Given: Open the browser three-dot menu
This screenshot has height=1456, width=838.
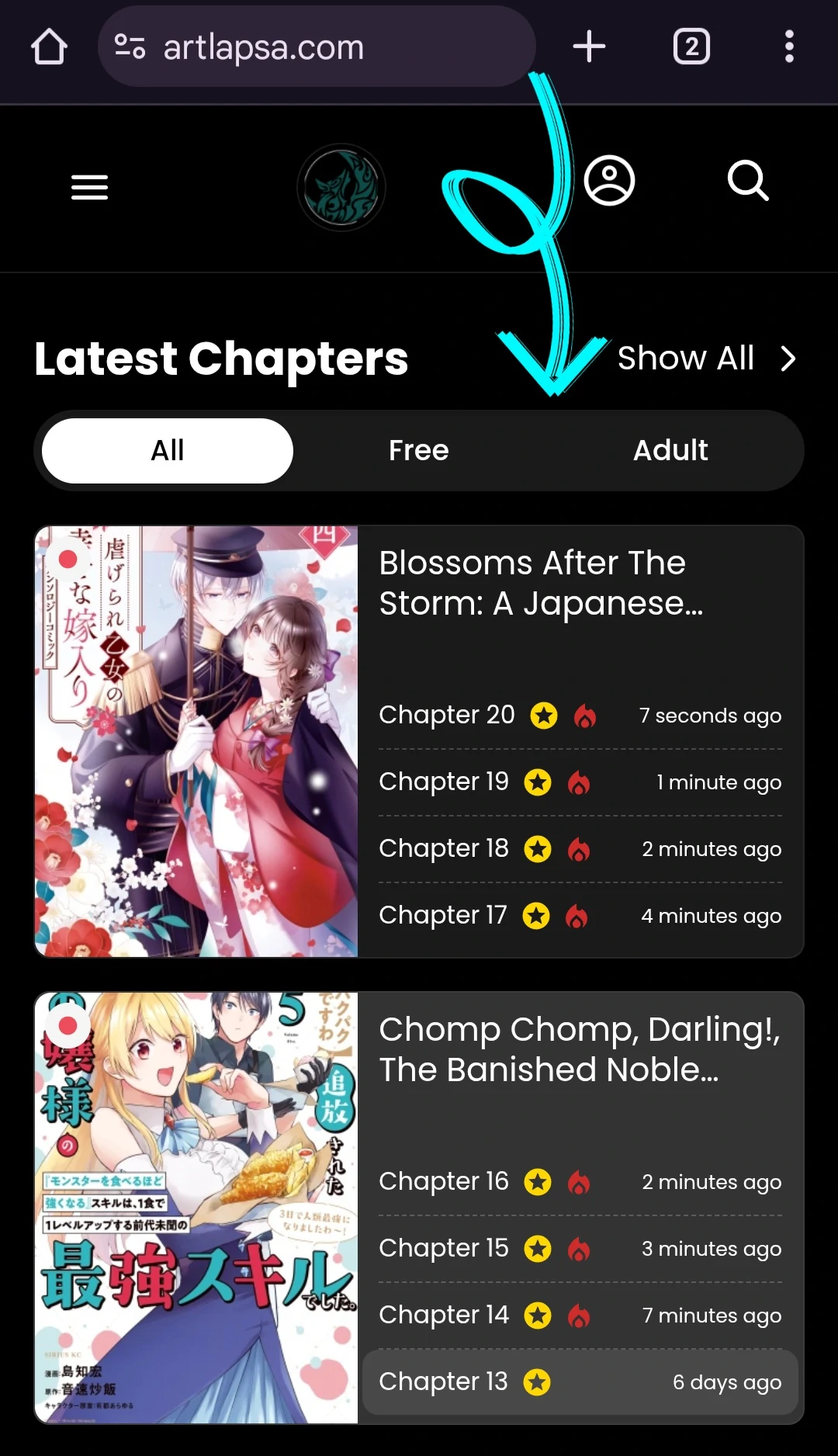Looking at the screenshot, I should click(789, 47).
